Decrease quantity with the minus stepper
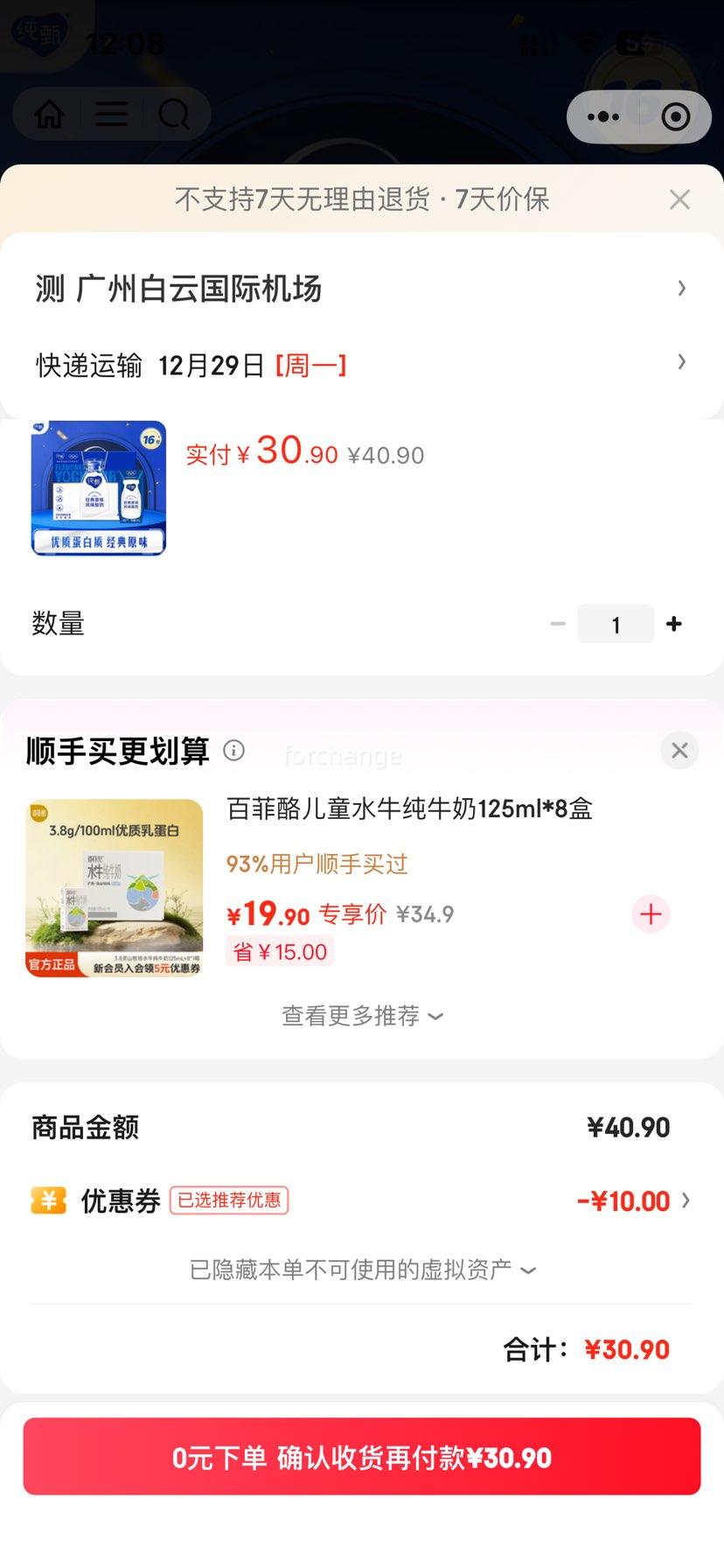Image resolution: width=724 pixels, height=1568 pixels. tap(558, 624)
